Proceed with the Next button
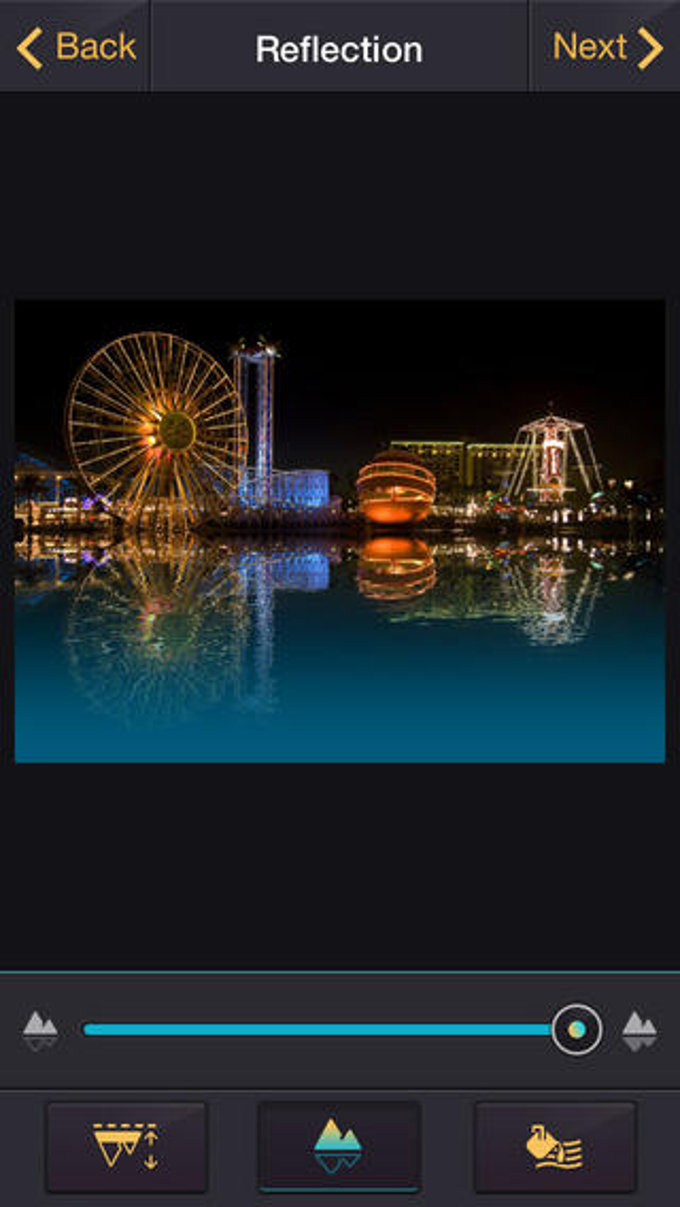The width and height of the screenshot is (680, 1207). coord(606,47)
